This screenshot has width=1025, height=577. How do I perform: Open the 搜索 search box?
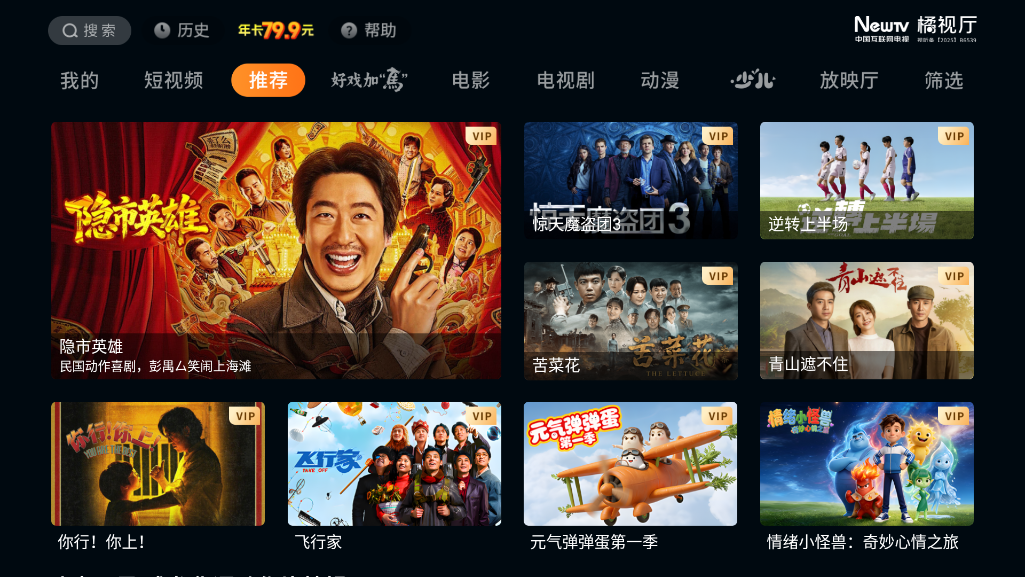(89, 30)
